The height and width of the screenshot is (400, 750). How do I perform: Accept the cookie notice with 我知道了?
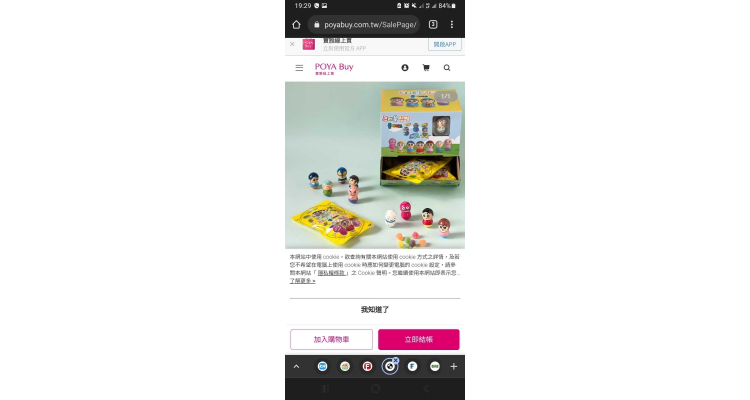coord(375,310)
